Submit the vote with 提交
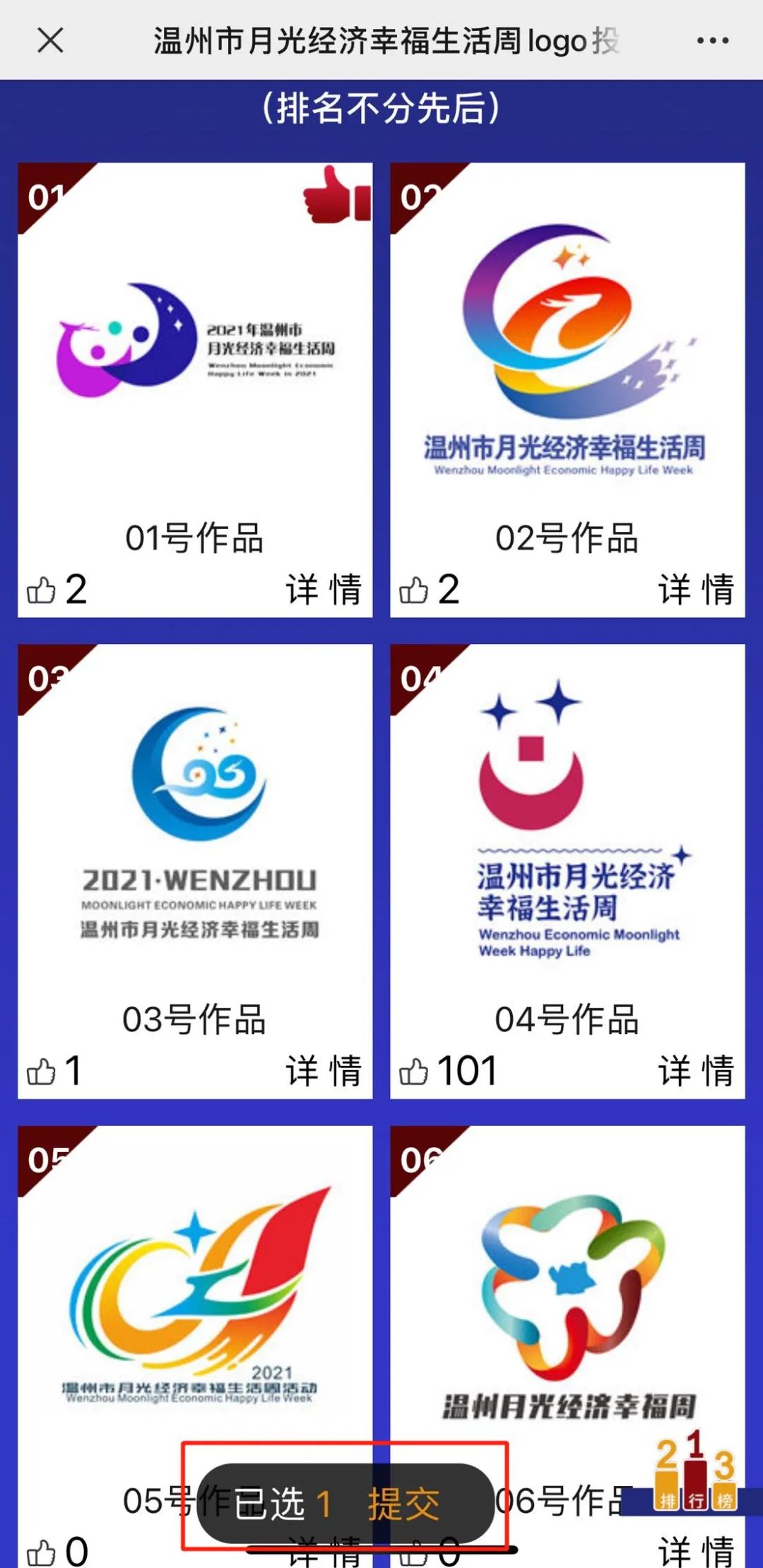The image size is (763, 1568). click(x=403, y=1504)
